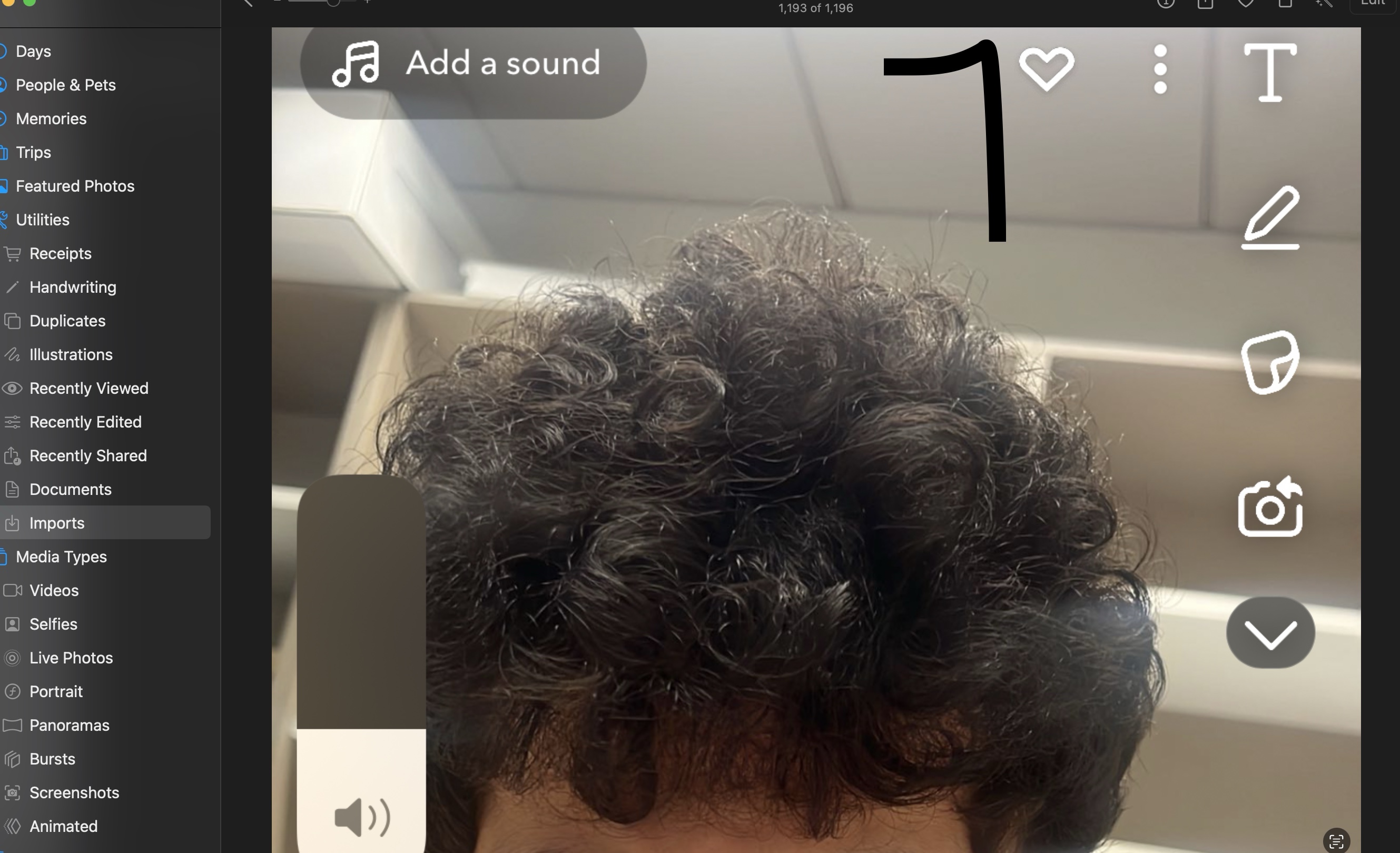Open the Documents album
This screenshot has width=1400, height=853.
(x=70, y=489)
